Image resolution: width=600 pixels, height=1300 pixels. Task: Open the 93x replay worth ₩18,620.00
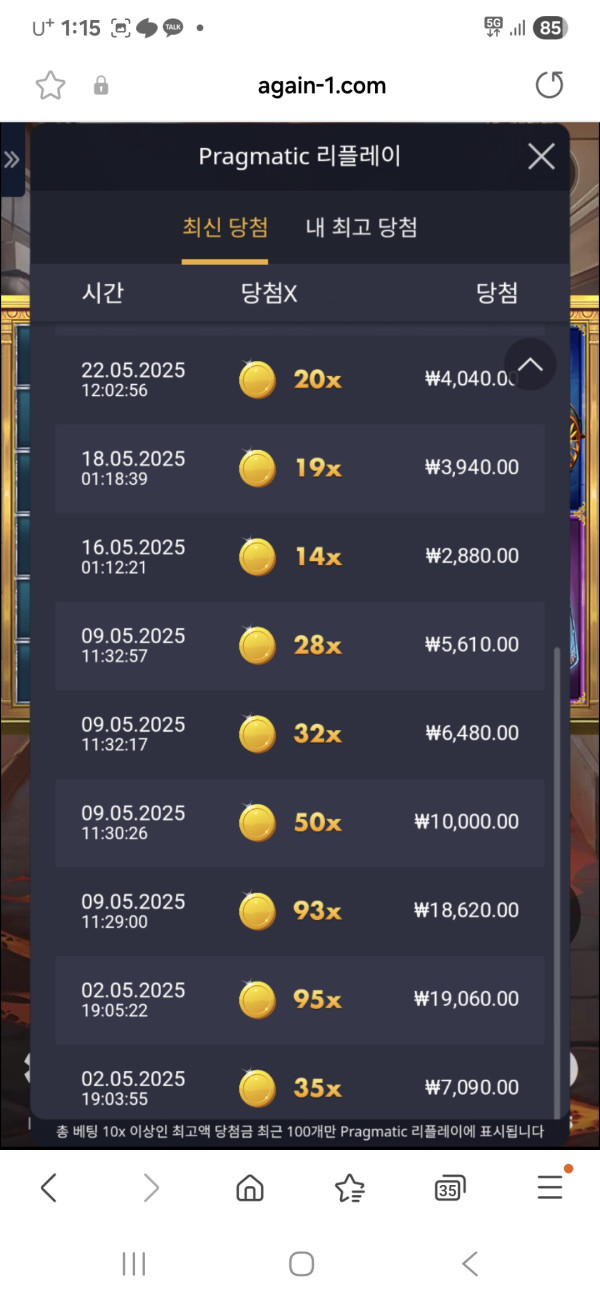(299, 910)
